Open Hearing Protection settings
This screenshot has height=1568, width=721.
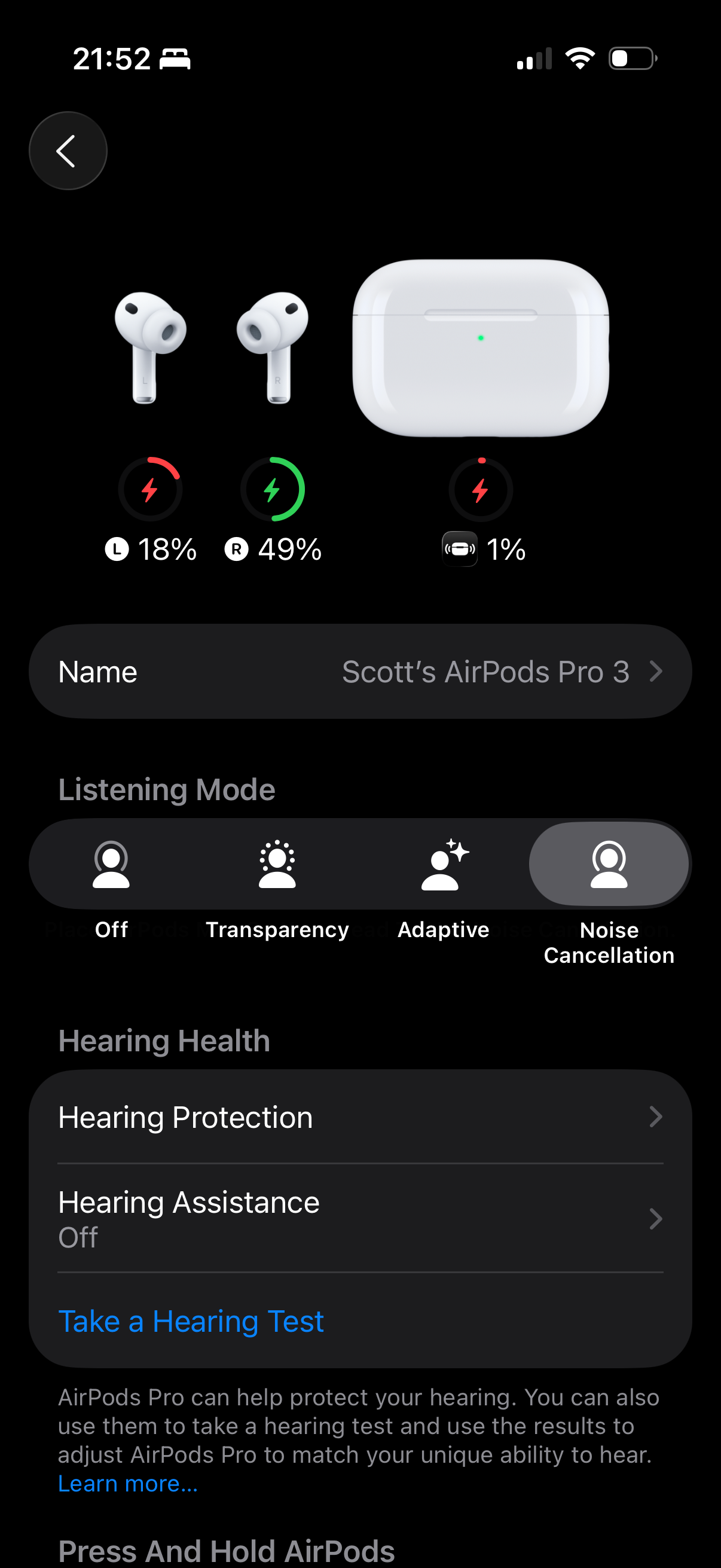click(360, 1117)
